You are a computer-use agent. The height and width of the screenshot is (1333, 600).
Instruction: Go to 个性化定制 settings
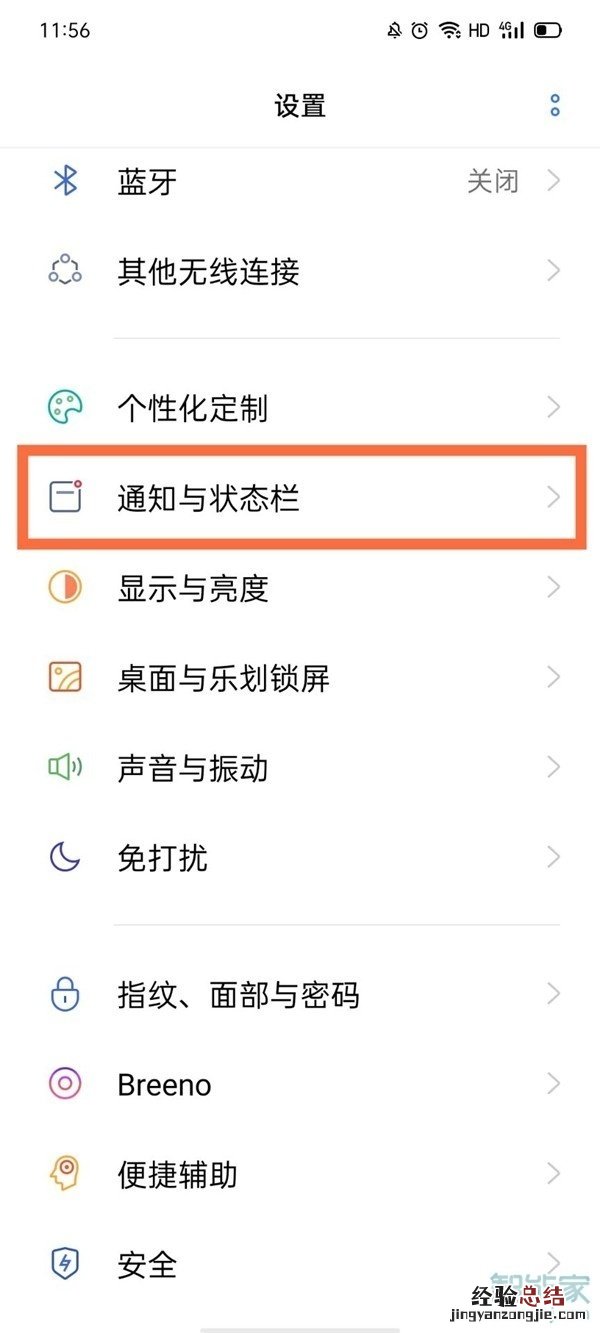300,408
